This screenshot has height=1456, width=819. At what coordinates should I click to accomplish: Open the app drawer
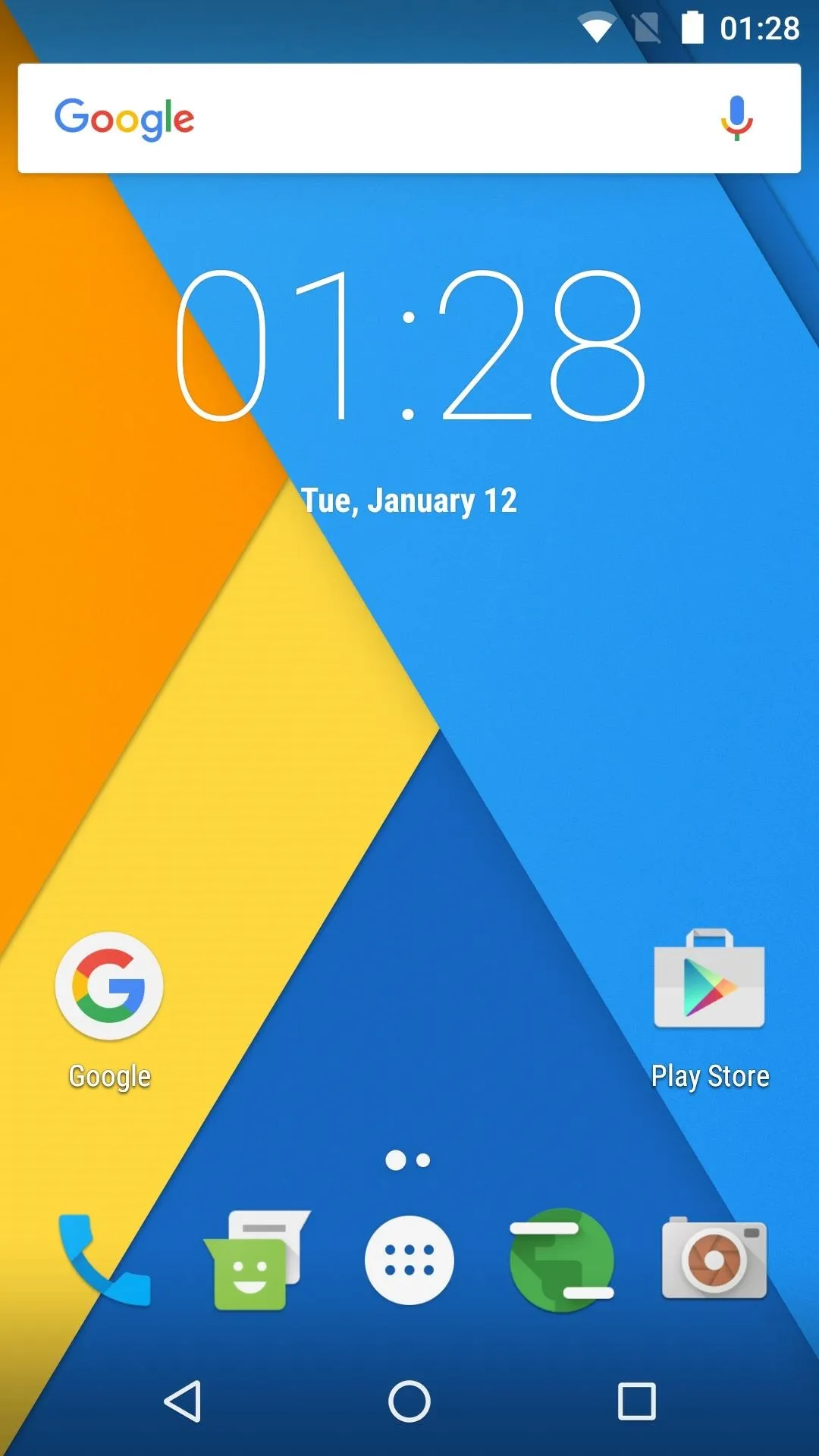pos(409,1260)
